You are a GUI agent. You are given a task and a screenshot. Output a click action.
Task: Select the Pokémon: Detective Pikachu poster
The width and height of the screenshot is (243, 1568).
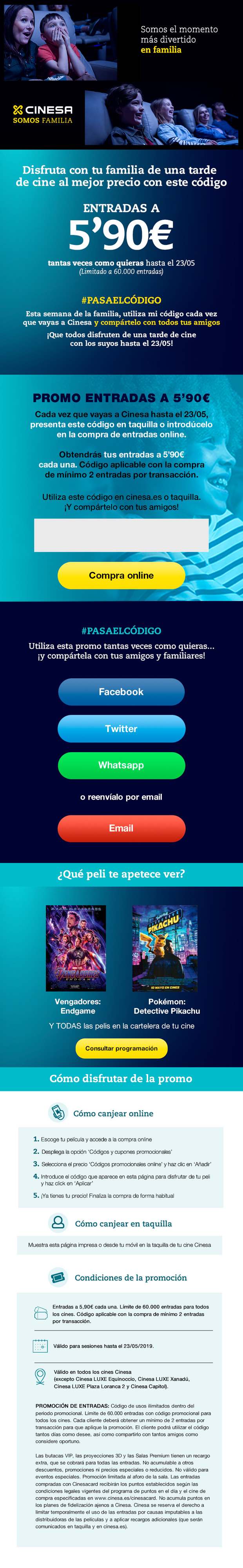click(x=165, y=948)
